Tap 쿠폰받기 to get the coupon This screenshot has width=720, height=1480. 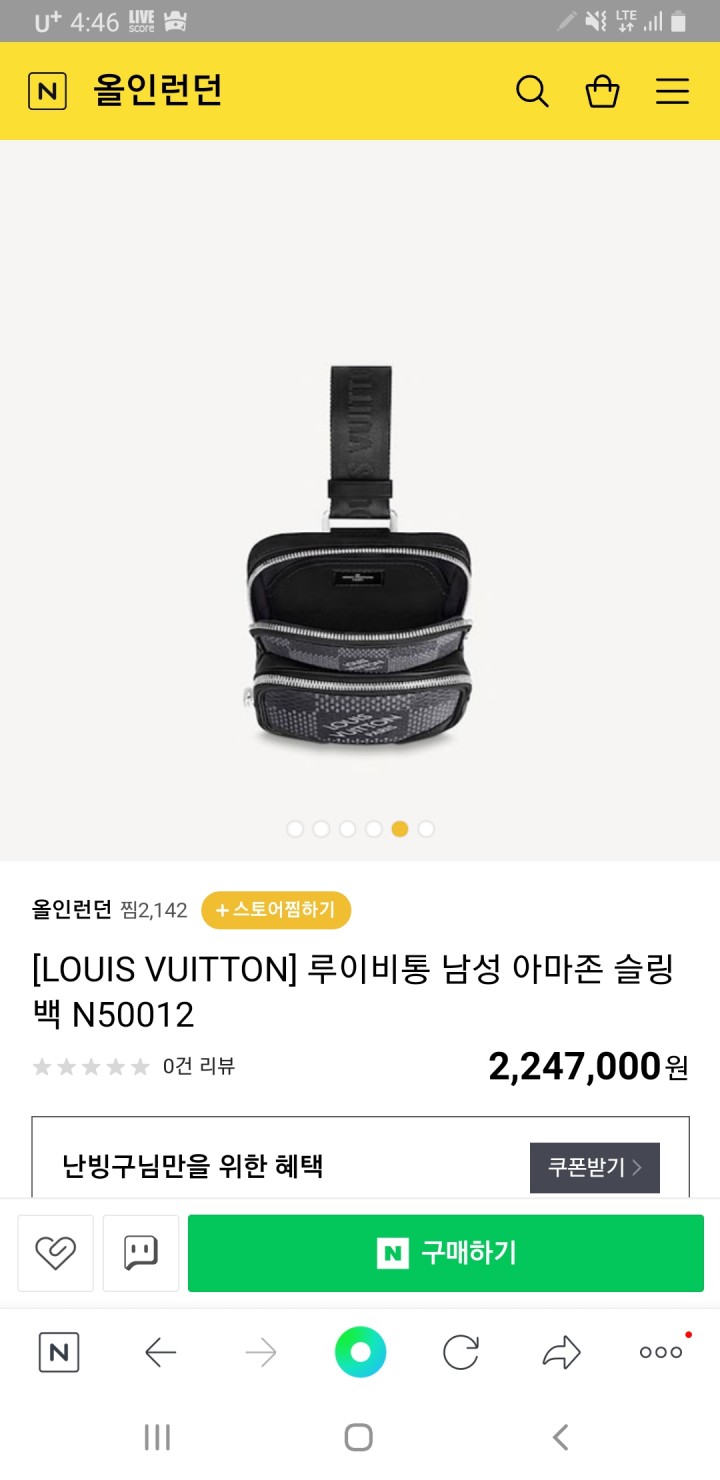coord(595,1167)
